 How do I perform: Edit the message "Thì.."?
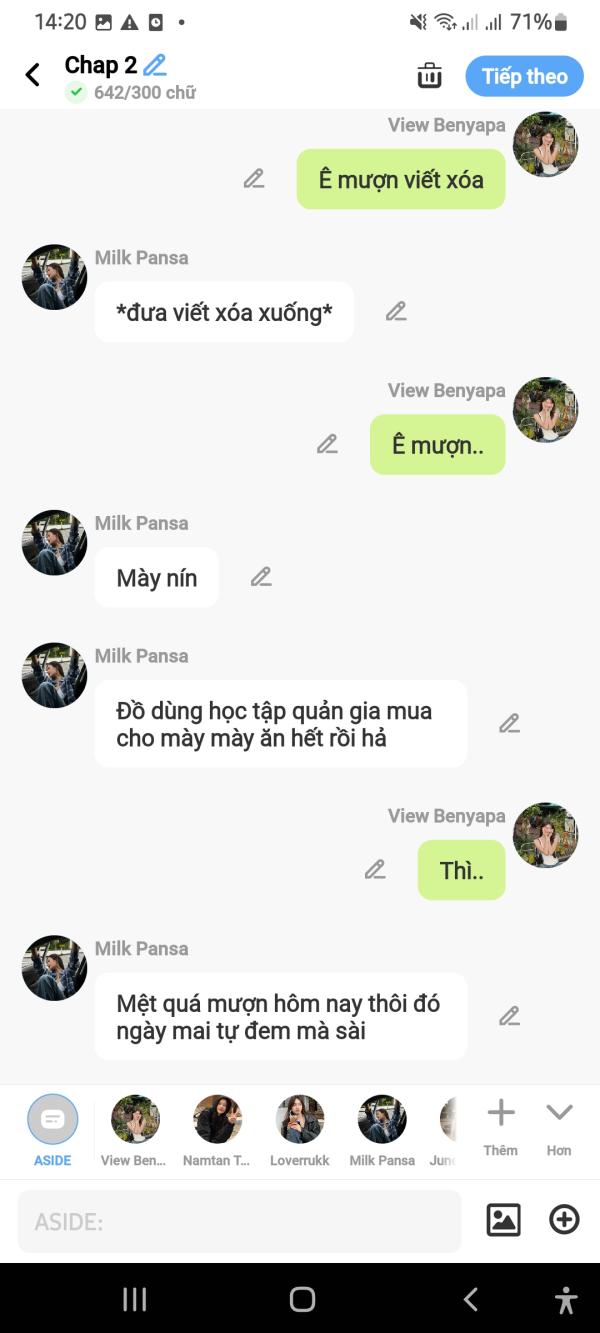[x=375, y=870]
